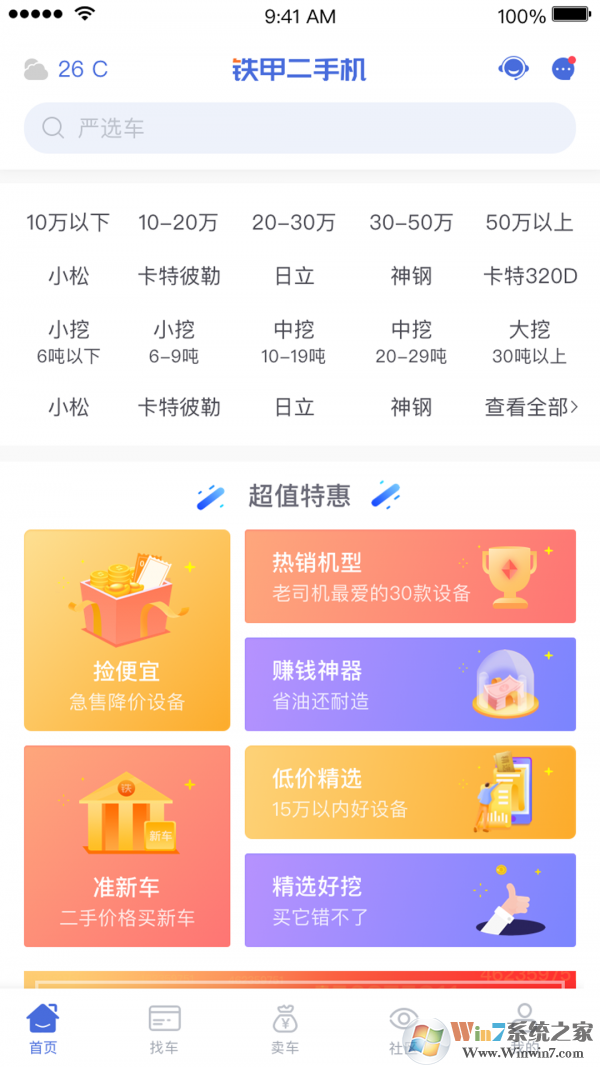Choose 中挖 20-29吨 category
This screenshot has width=600, height=1067.
[411, 341]
